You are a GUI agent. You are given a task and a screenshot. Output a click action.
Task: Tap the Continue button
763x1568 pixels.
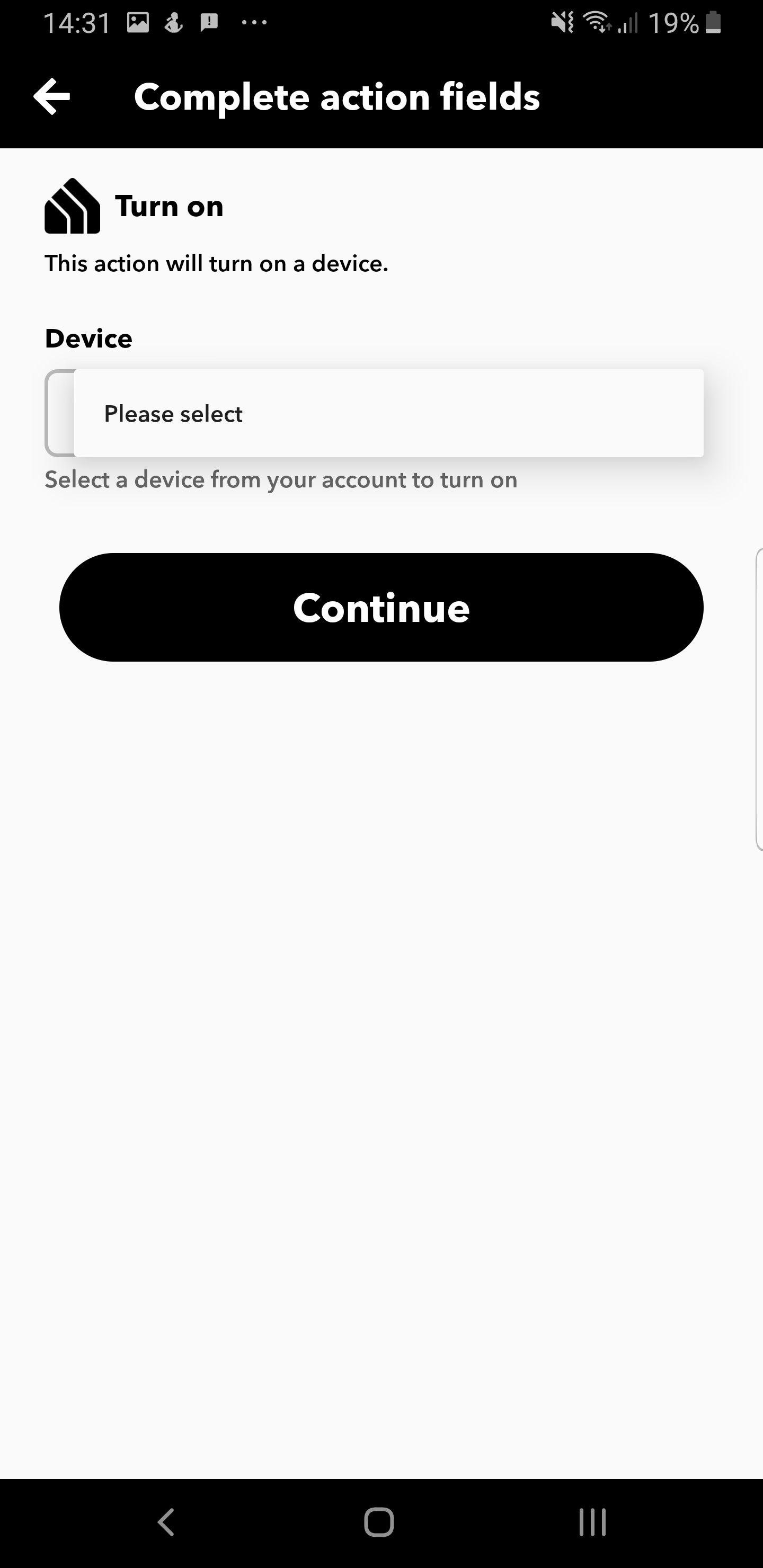pyautogui.click(x=381, y=607)
